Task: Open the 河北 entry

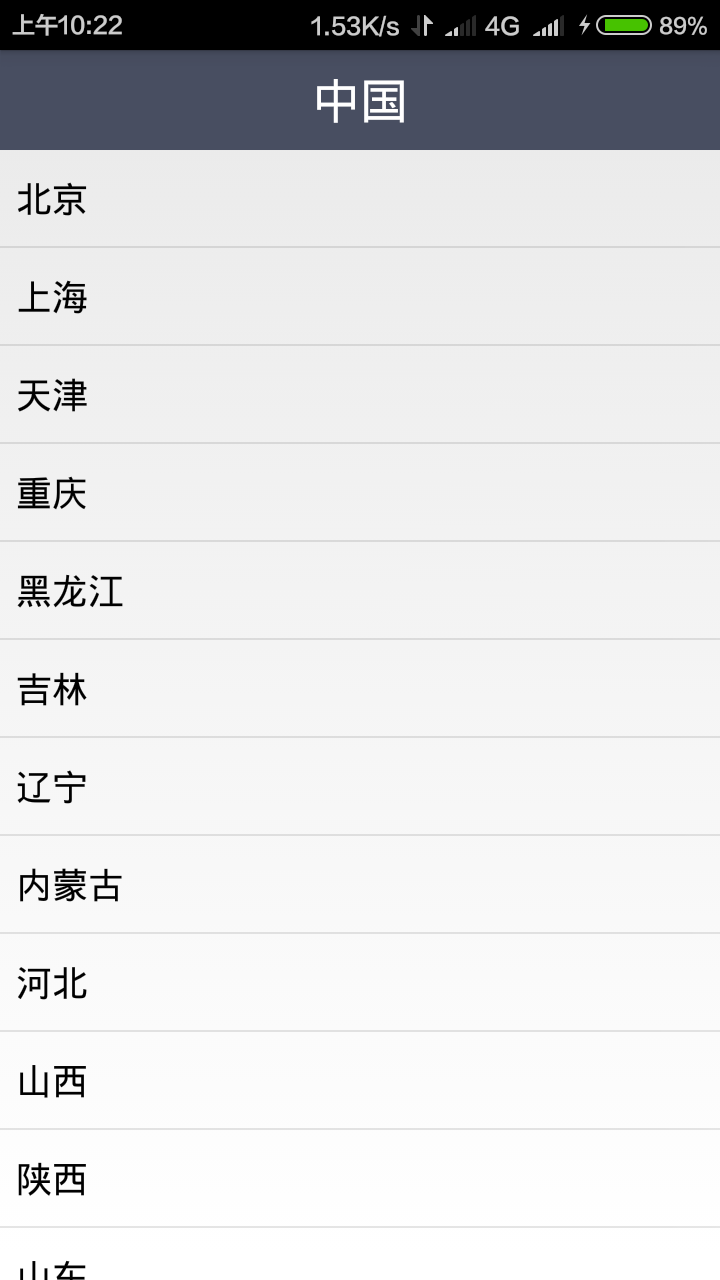Action: click(360, 982)
